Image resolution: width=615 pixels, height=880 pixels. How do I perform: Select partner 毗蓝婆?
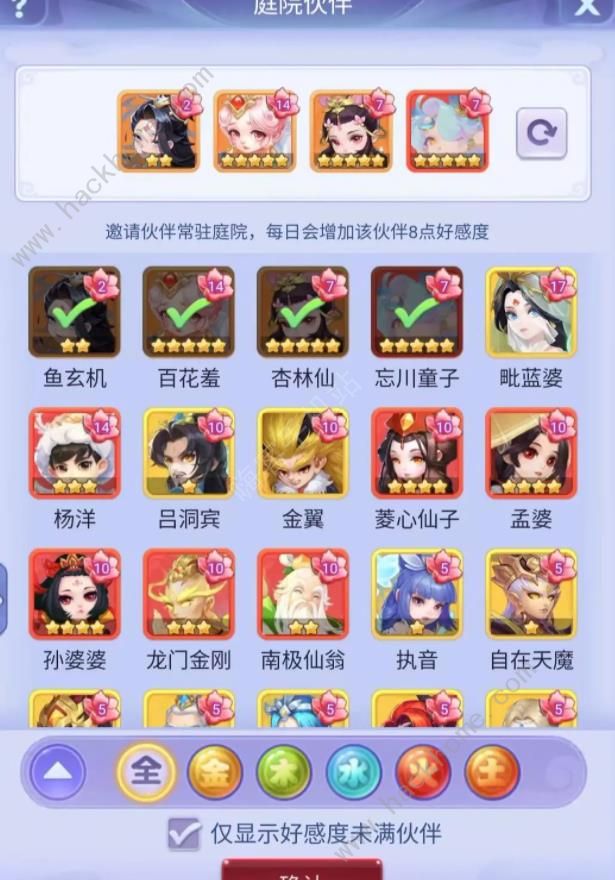click(x=531, y=311)
